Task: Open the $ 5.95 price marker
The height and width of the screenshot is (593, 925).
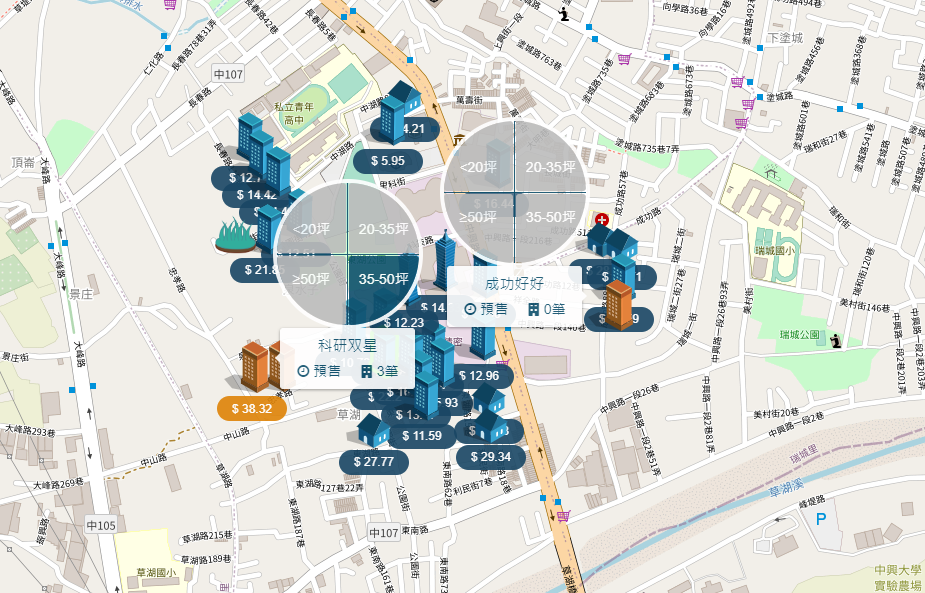Action: tap(388, 160)
